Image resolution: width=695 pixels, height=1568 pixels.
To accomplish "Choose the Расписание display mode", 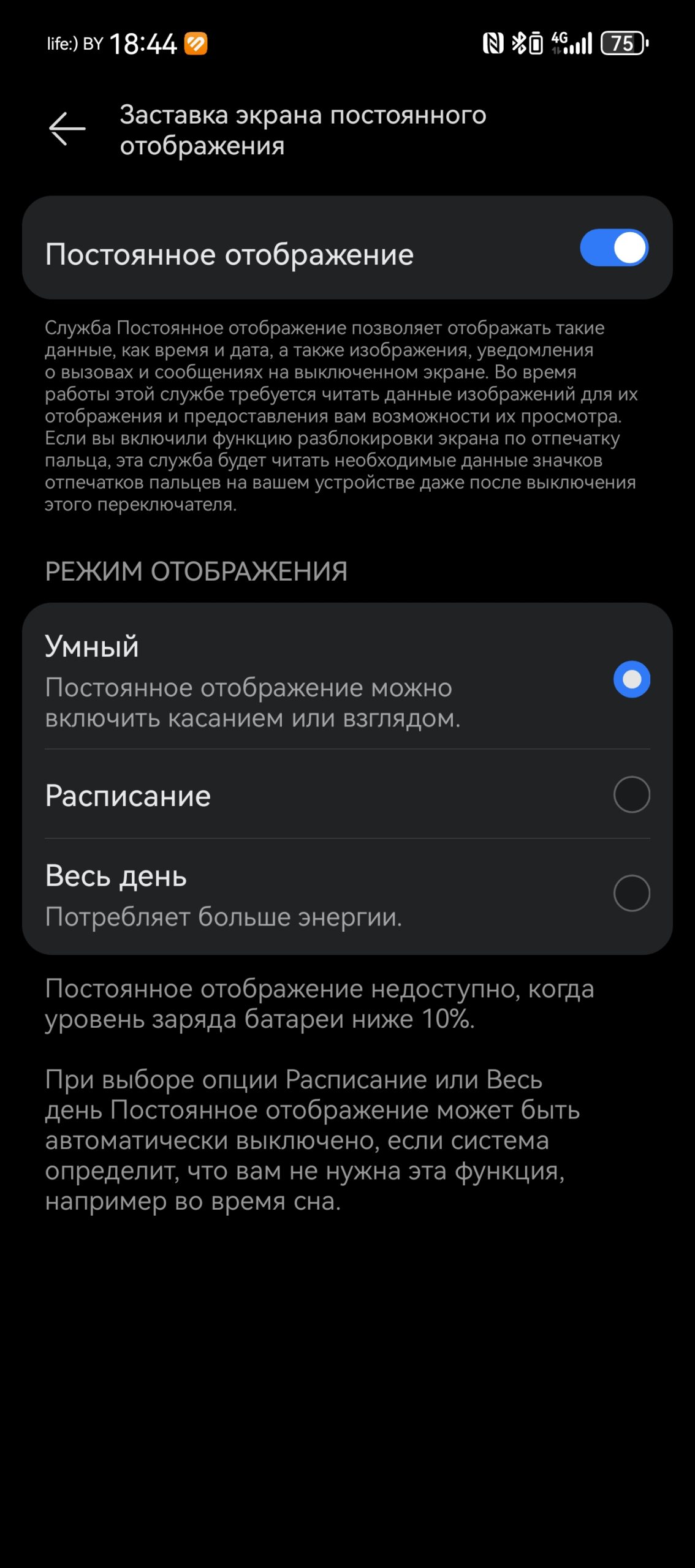I will point(347,794).
